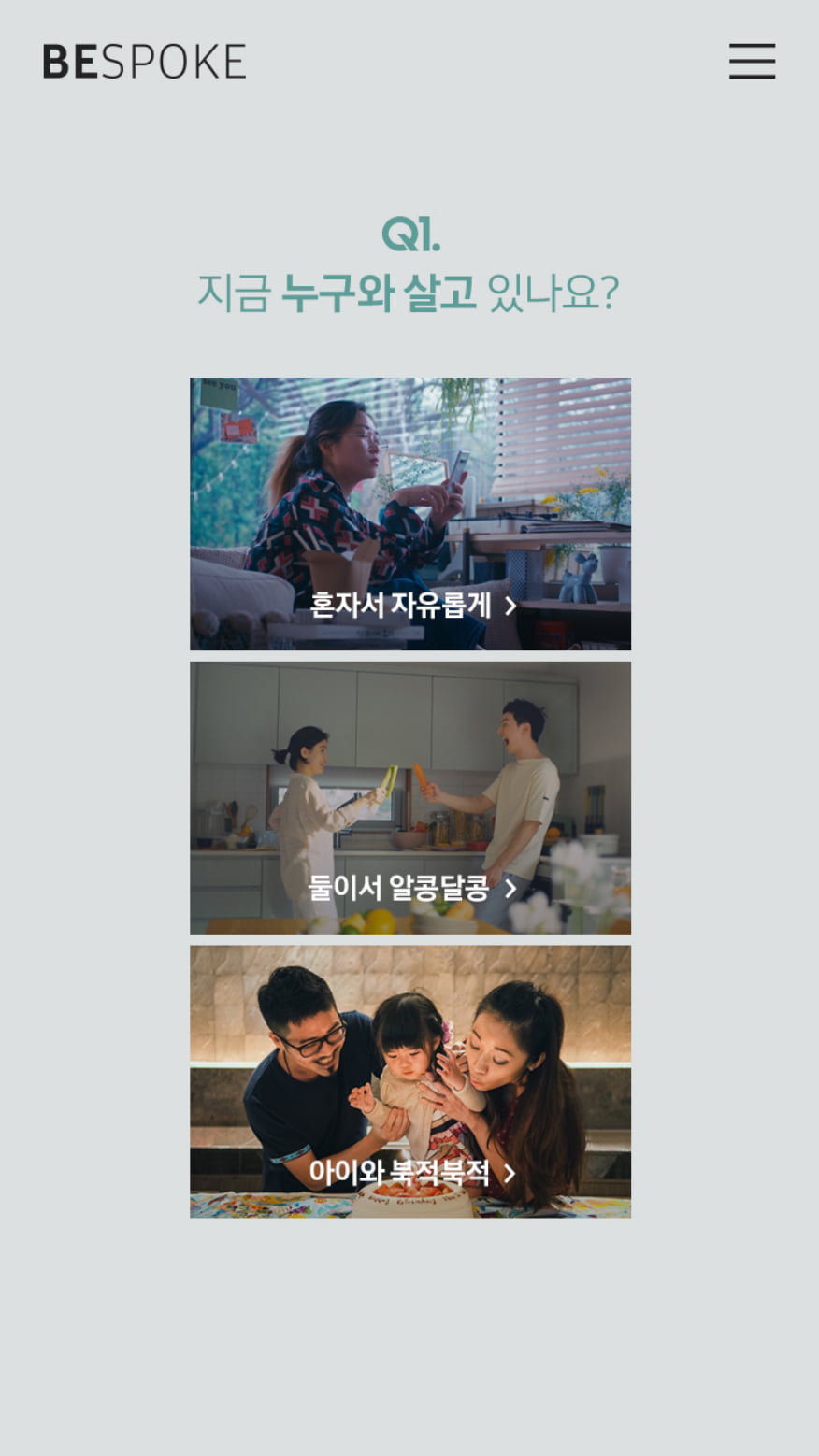The height and width of the screenshot is (1456, 819).
Task: Choose the 둘이서 알콩달콩 card
Action: coord(410,798)
